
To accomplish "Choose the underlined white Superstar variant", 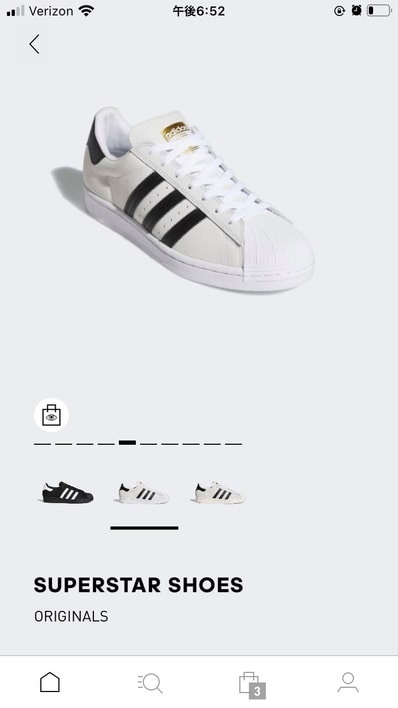I will [144, 493].
